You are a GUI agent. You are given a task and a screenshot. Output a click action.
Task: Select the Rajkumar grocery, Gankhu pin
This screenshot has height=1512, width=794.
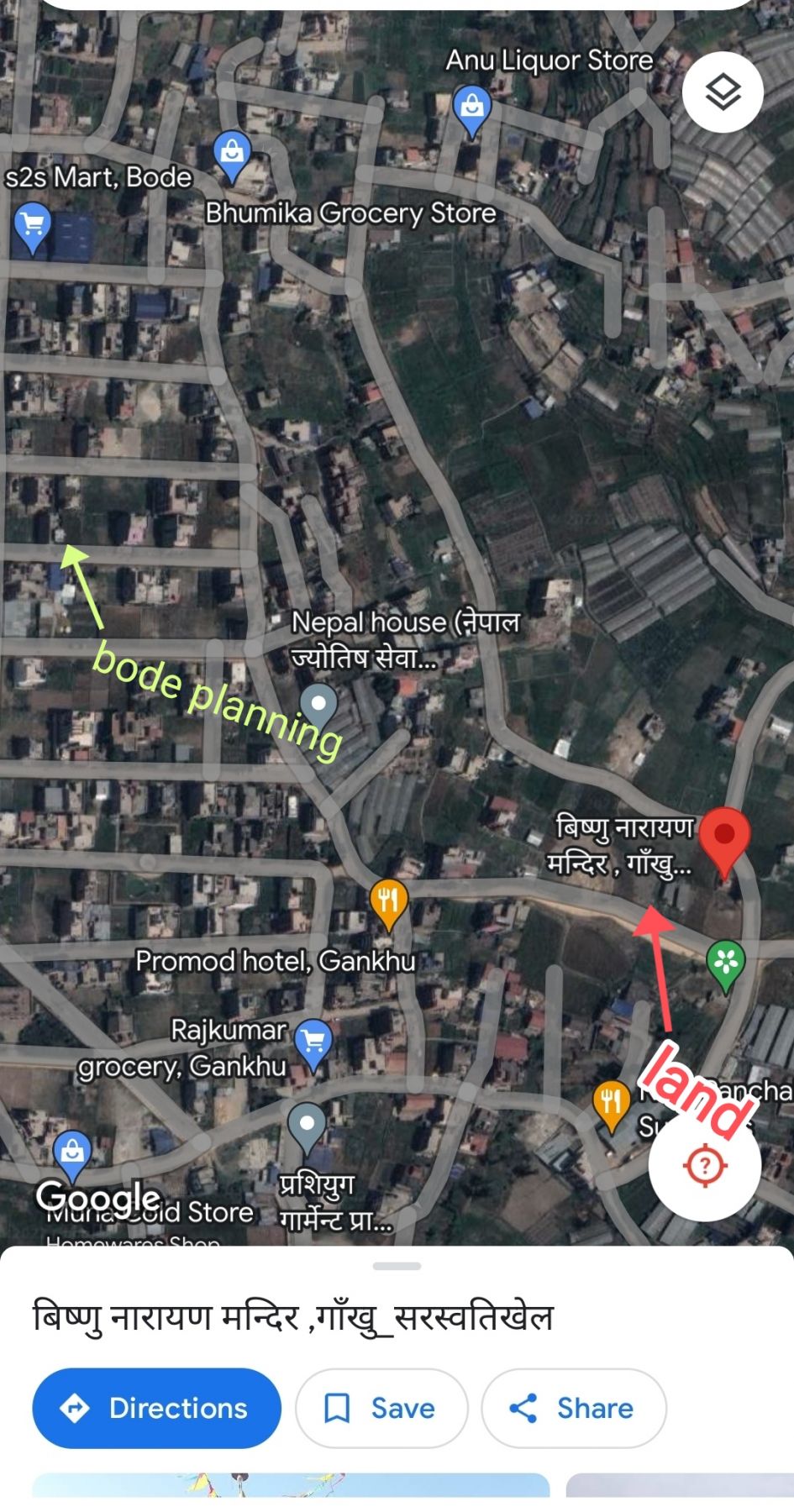coord(313,1042)
